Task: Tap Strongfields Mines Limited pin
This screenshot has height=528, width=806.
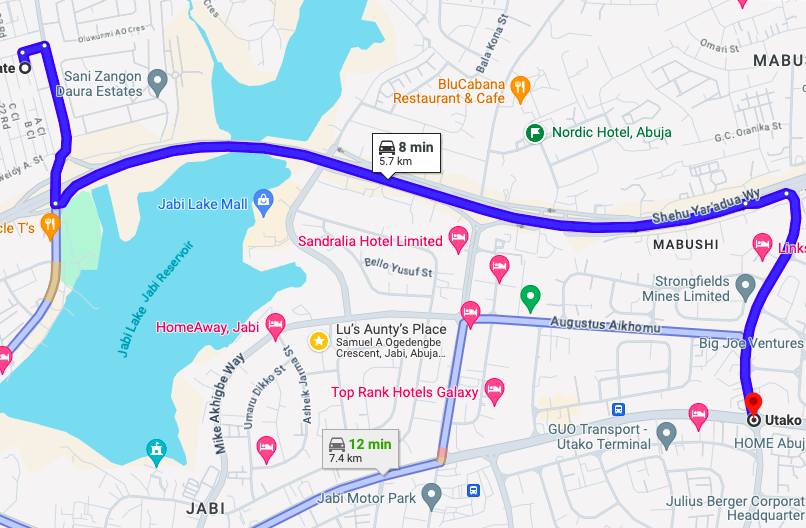Action: [x=745, y=289]
